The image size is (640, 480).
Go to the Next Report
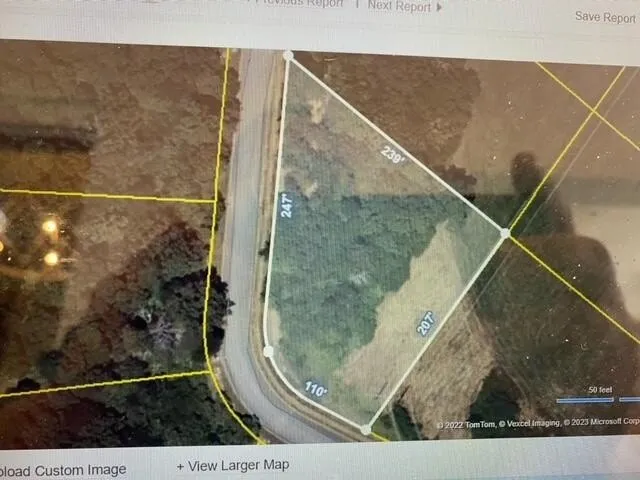400,6
